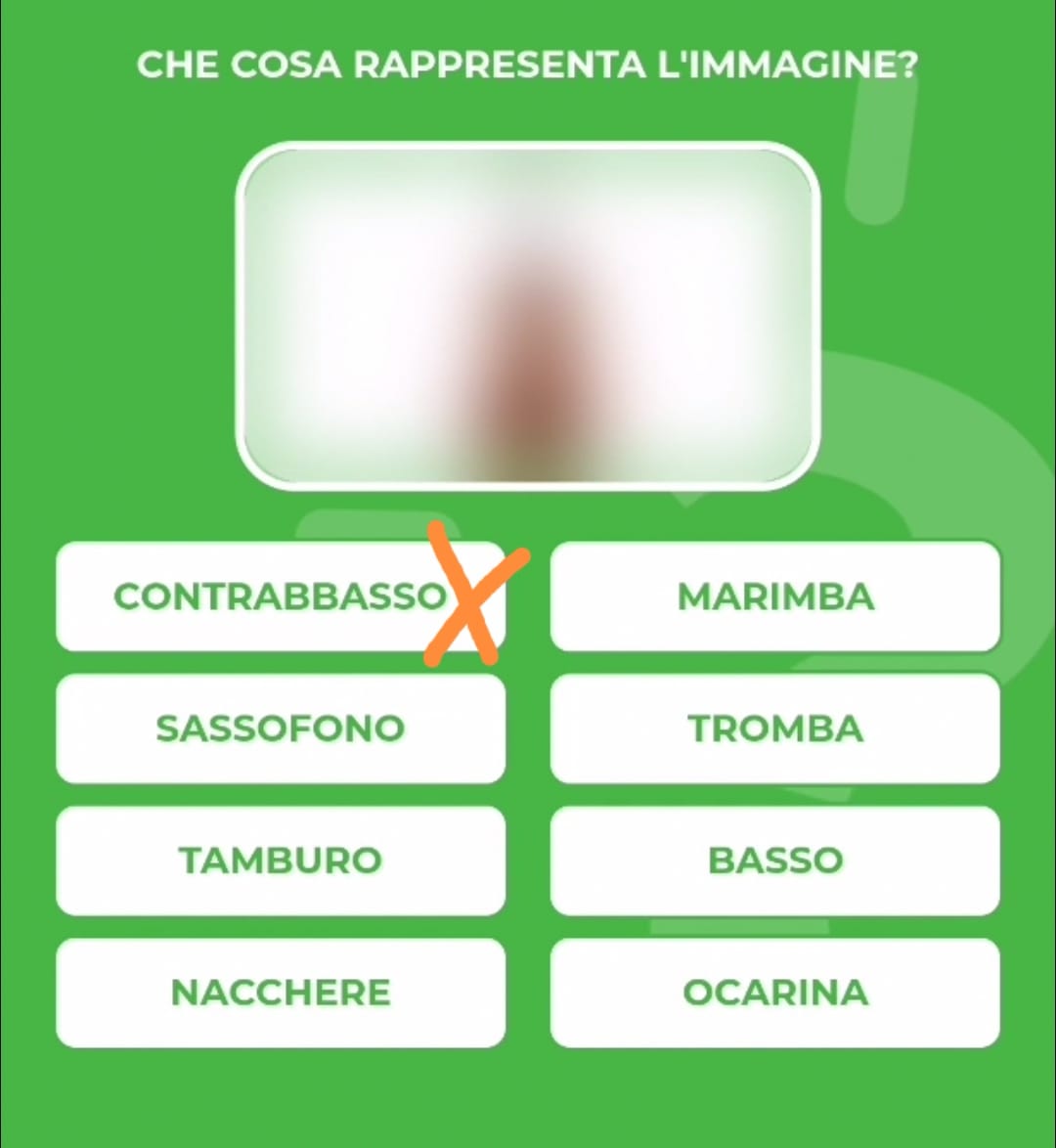Pick the SASSOFONO option
This screenshot has height=1148, width=1056.
coord(281,729)
